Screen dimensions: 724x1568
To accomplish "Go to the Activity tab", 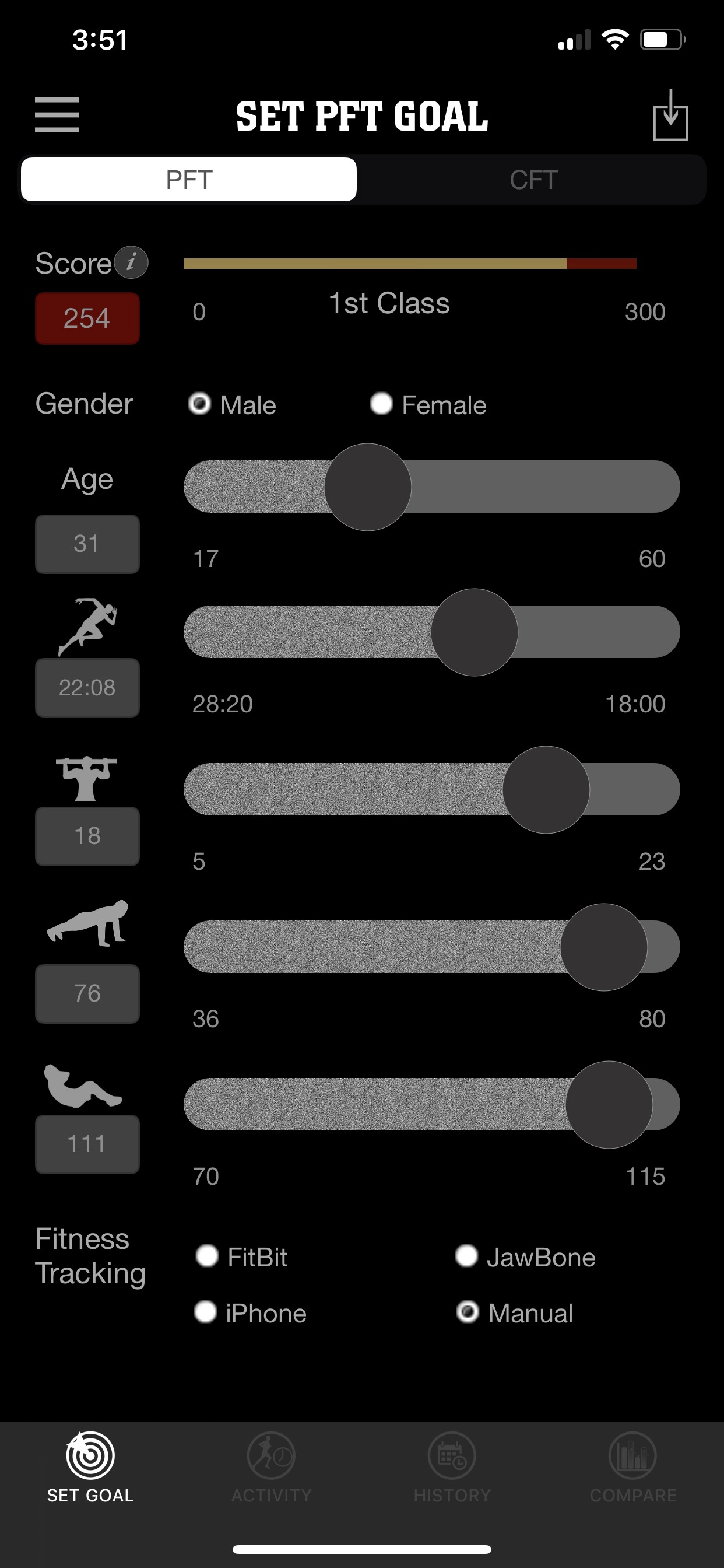I will coord(271,1468).
